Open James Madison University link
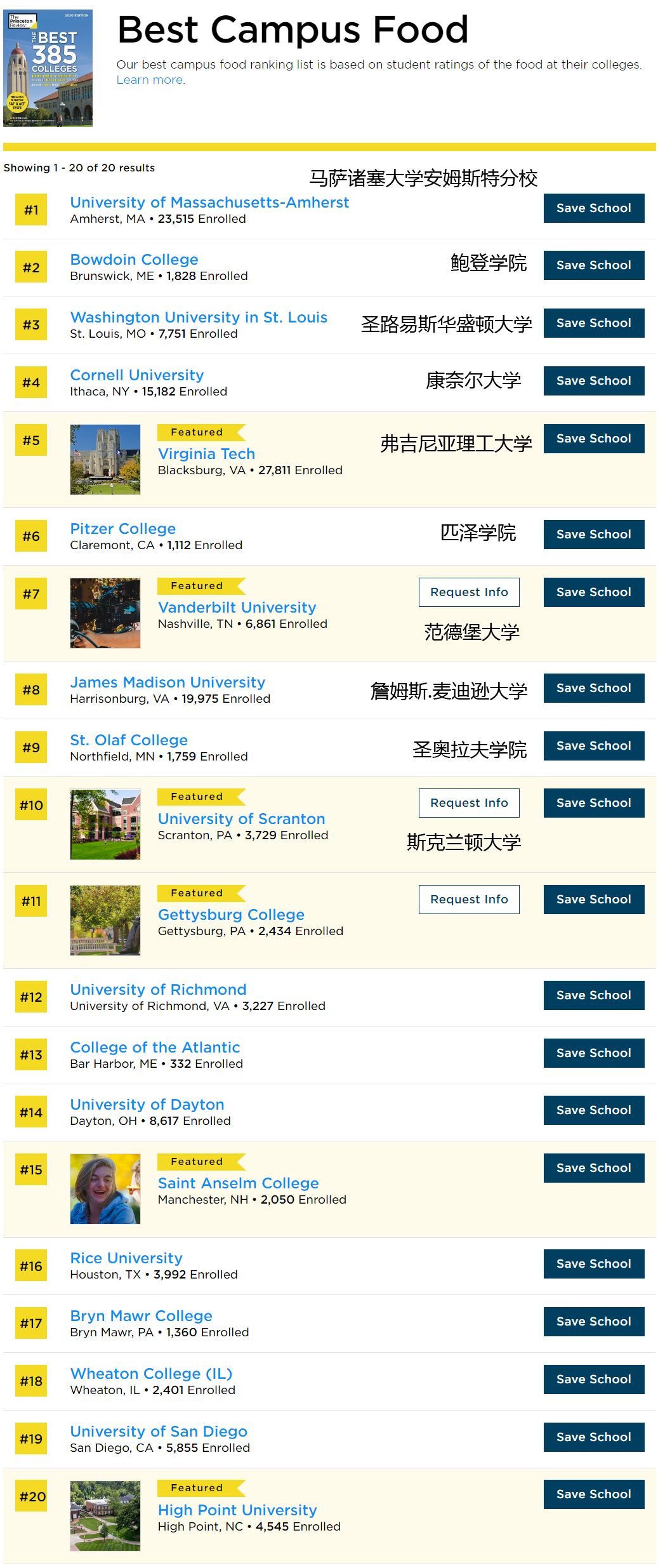 tap(168, 682)
